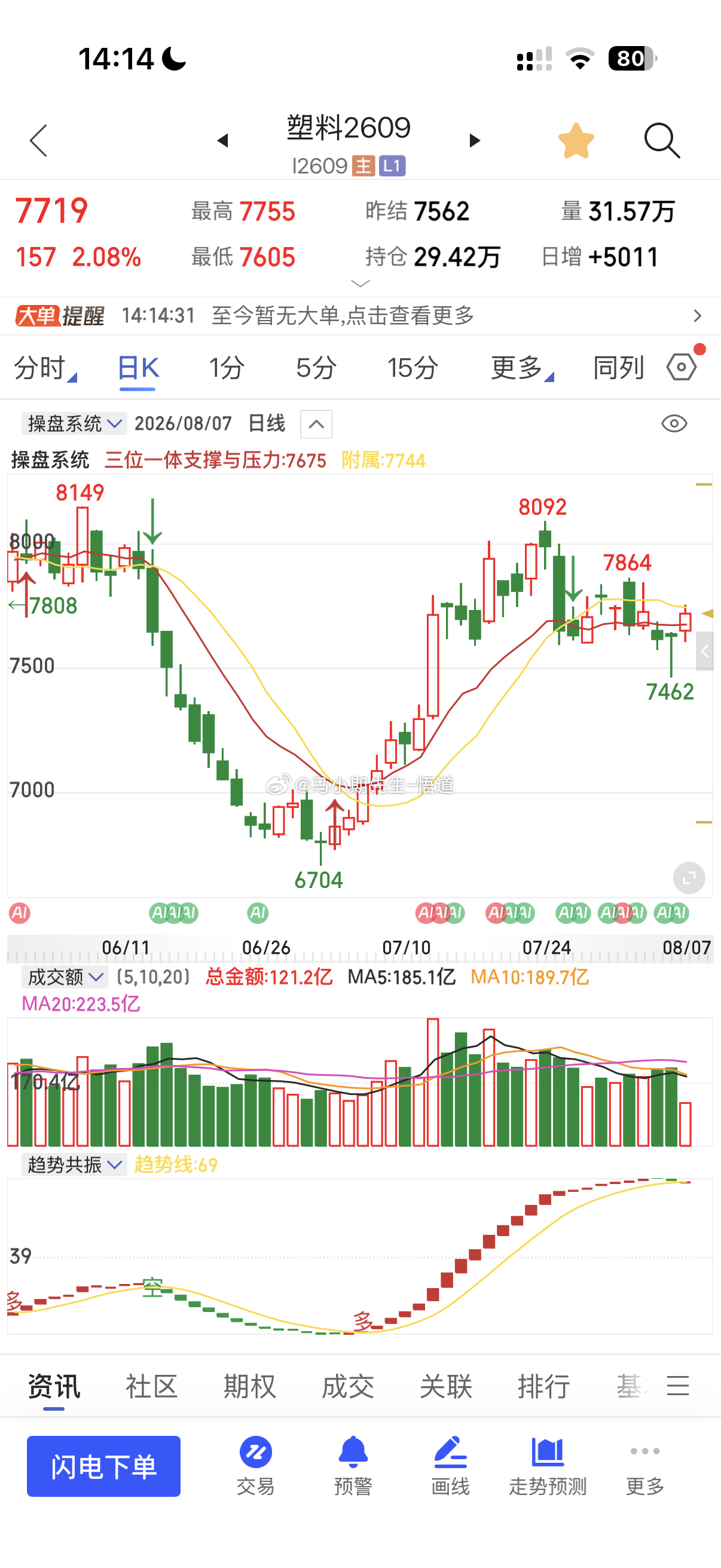The image size is (721, 1568).
Task: Open the 大单提醒 alert row
Action: tap(360, 315)
